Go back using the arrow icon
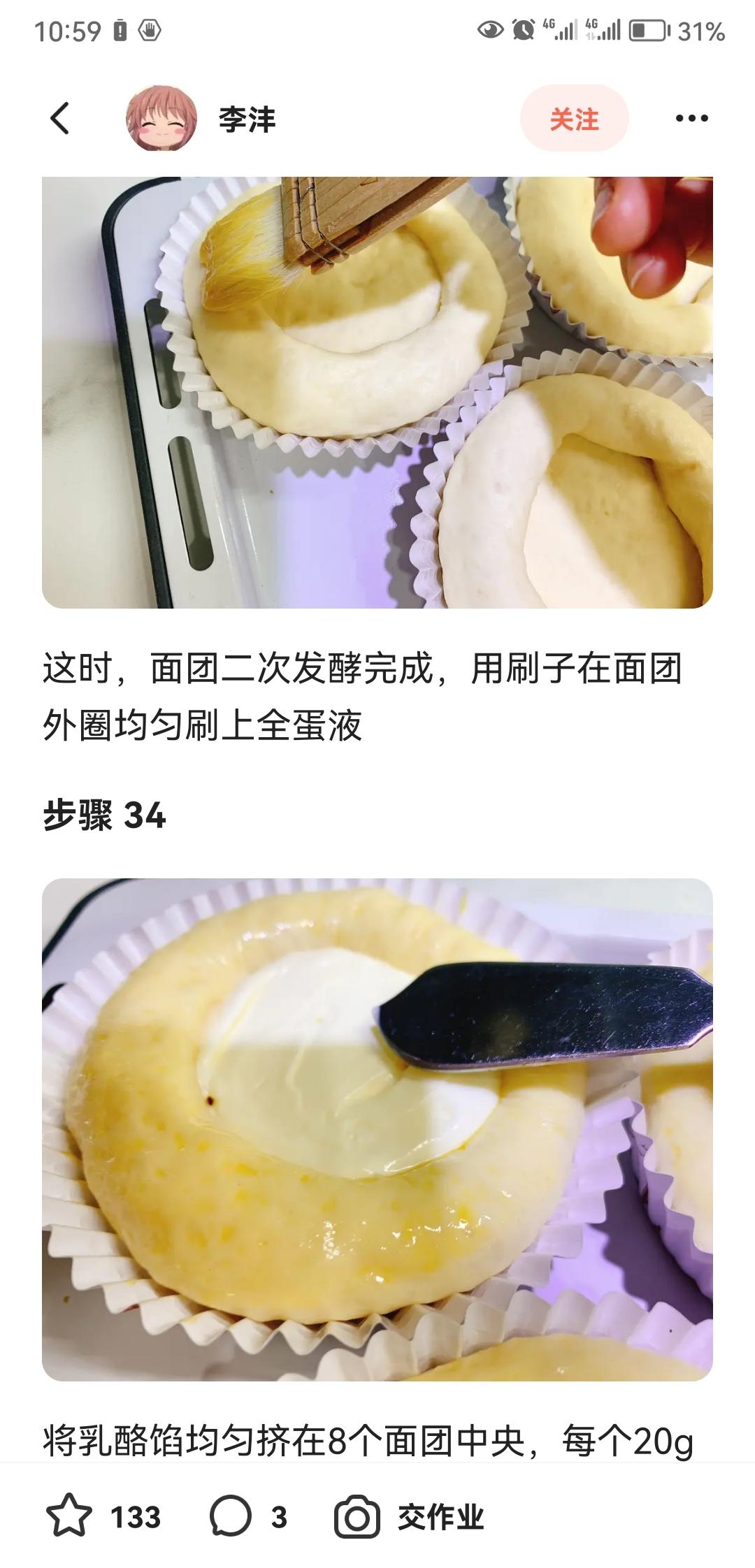Screen dimensions: 755x1568 pyautogui.click(x=60, y=118)
